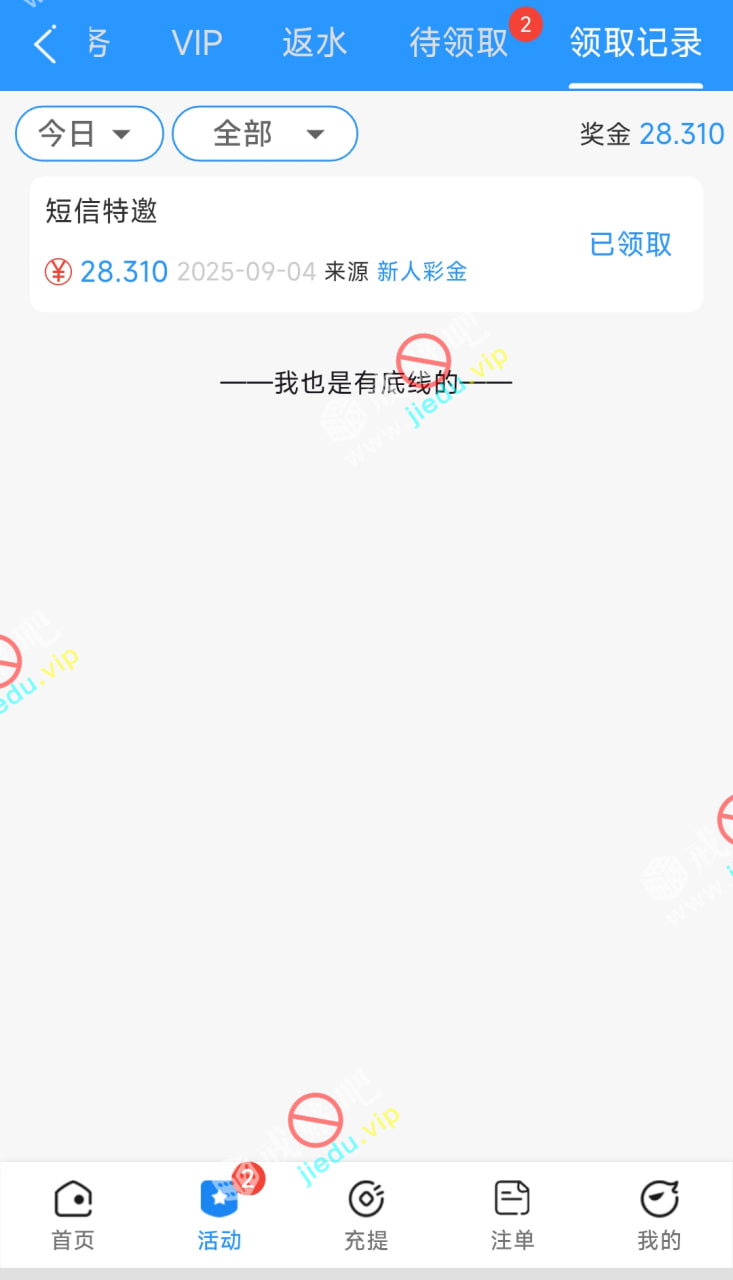The height and width of the screenshot is (1280, 733).
Task: Expand the 全部 filter dropdown
Action: 265,134
